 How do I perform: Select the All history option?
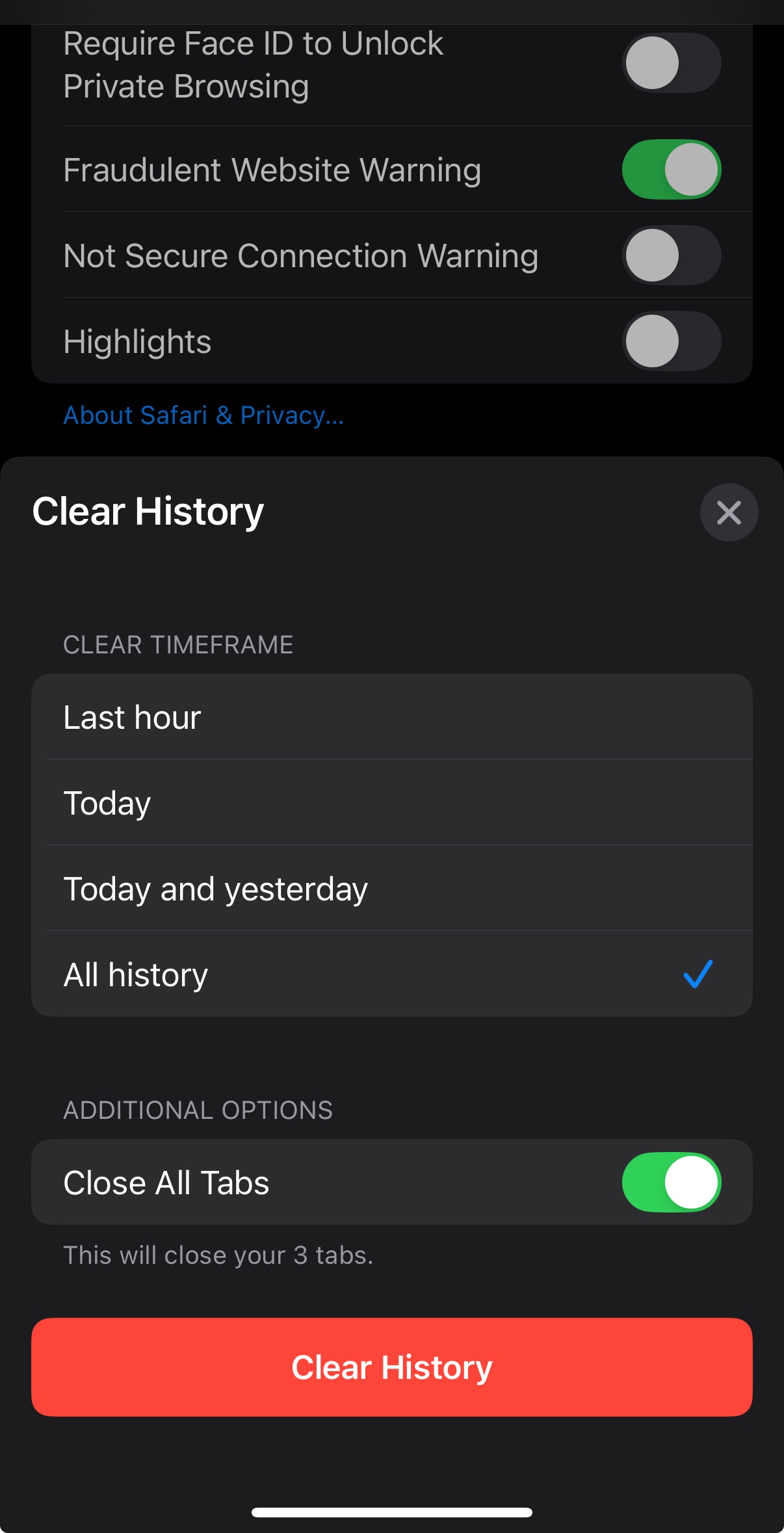coord(391,975)
